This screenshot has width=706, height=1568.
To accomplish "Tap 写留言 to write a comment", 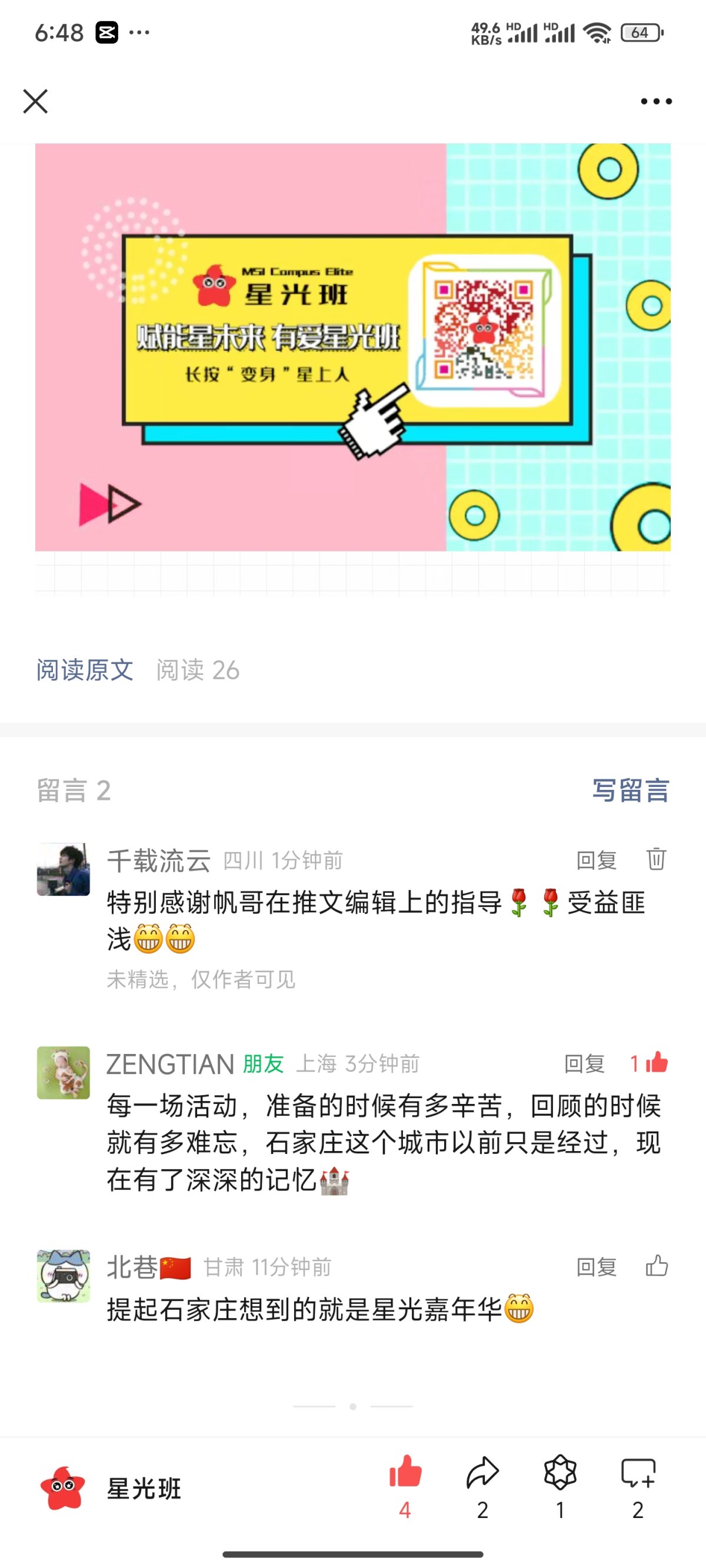I will pos(631,790).
